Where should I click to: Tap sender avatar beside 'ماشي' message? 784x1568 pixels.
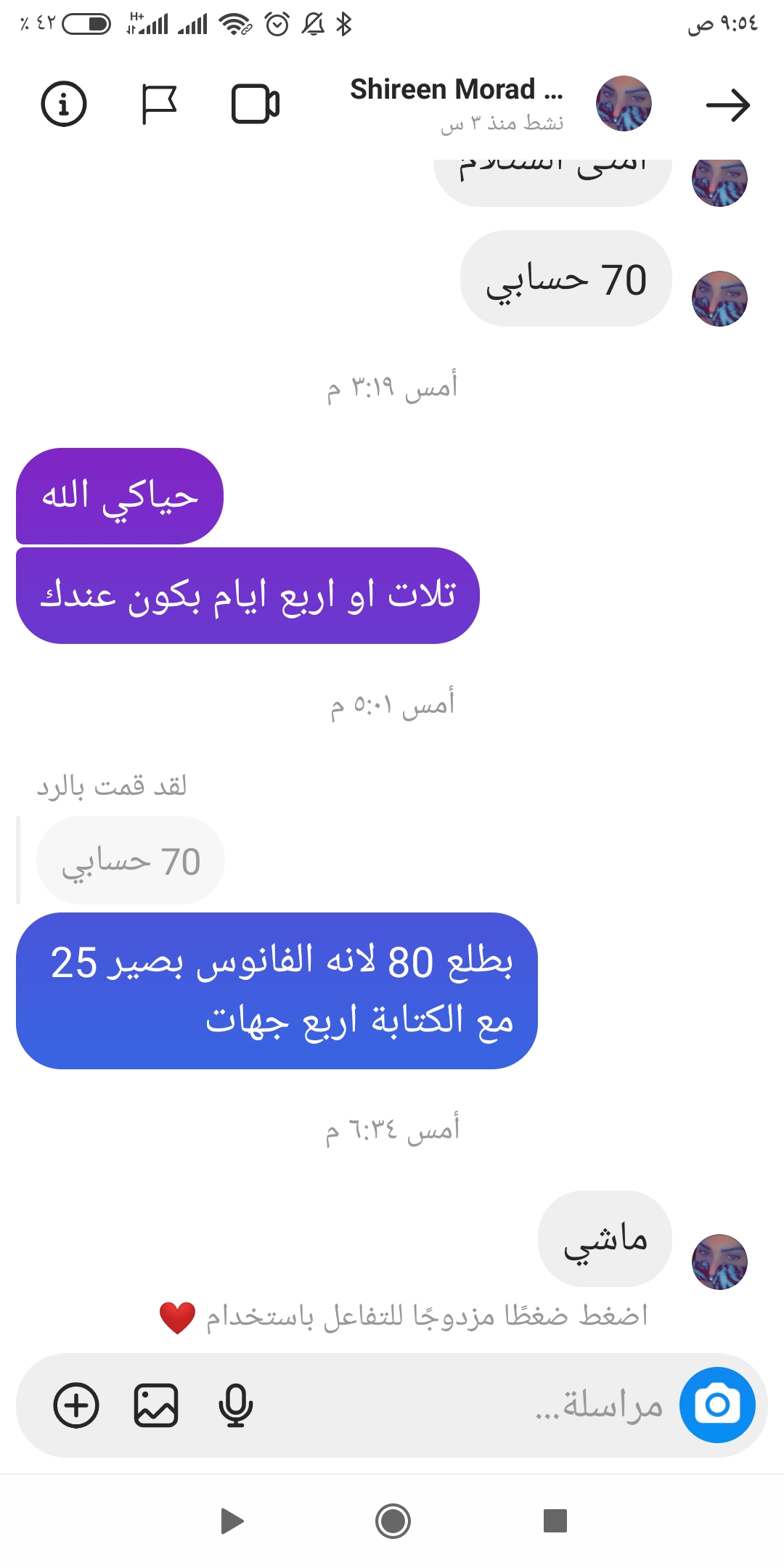coord(719,1262)
